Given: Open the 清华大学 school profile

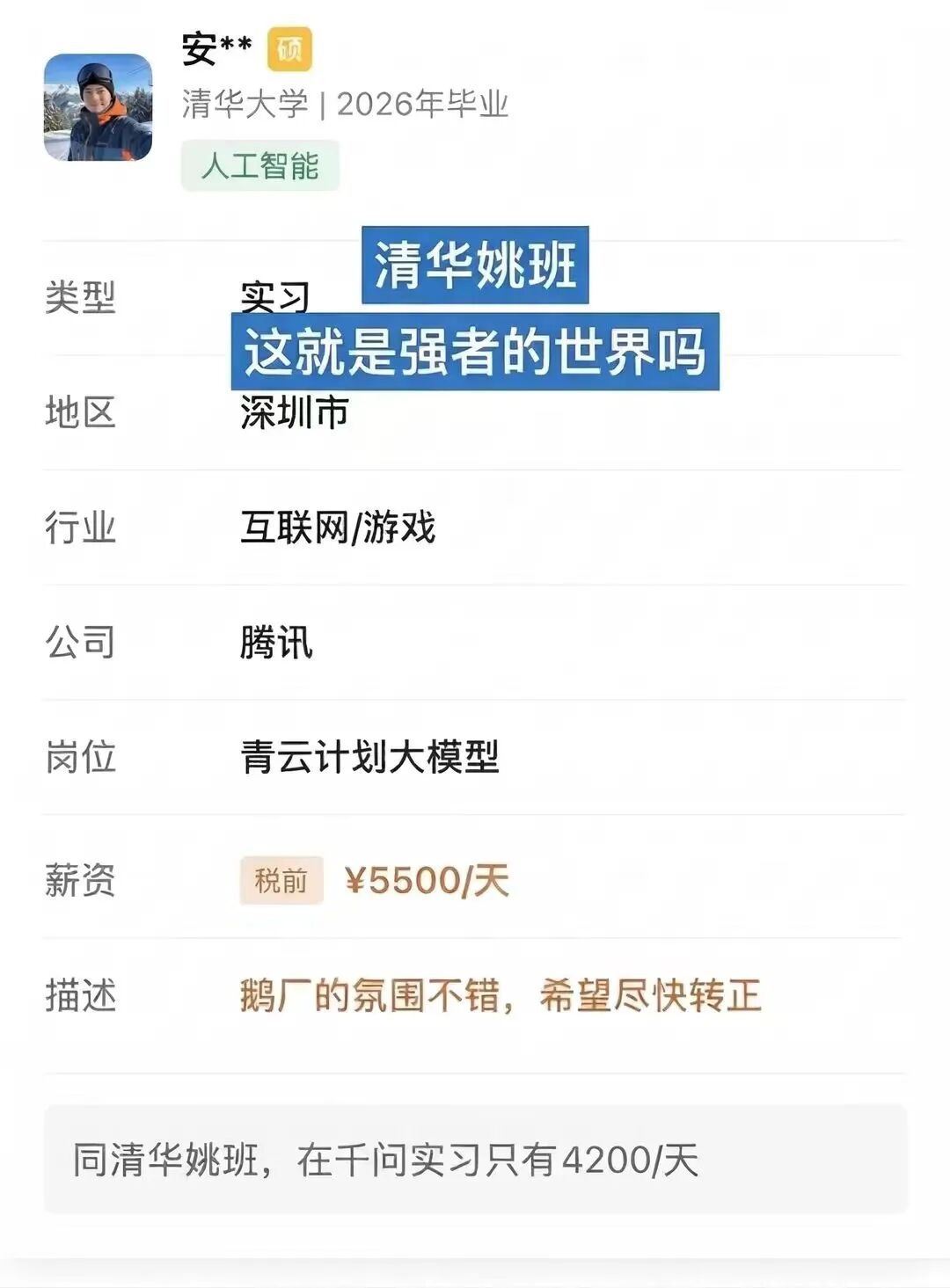Looking at the screenshot, I should pos(246,106).
